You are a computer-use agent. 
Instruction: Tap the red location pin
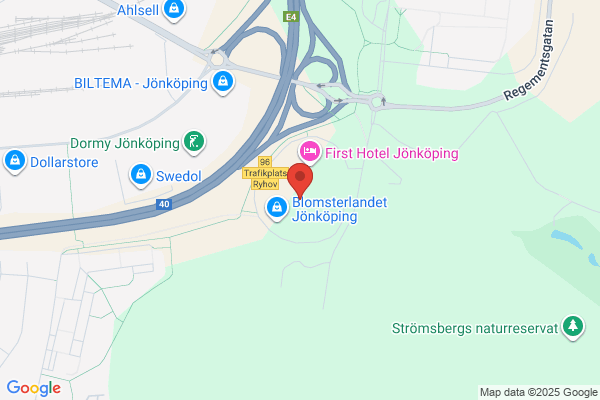pyautogui.click(x=300, y=180)
